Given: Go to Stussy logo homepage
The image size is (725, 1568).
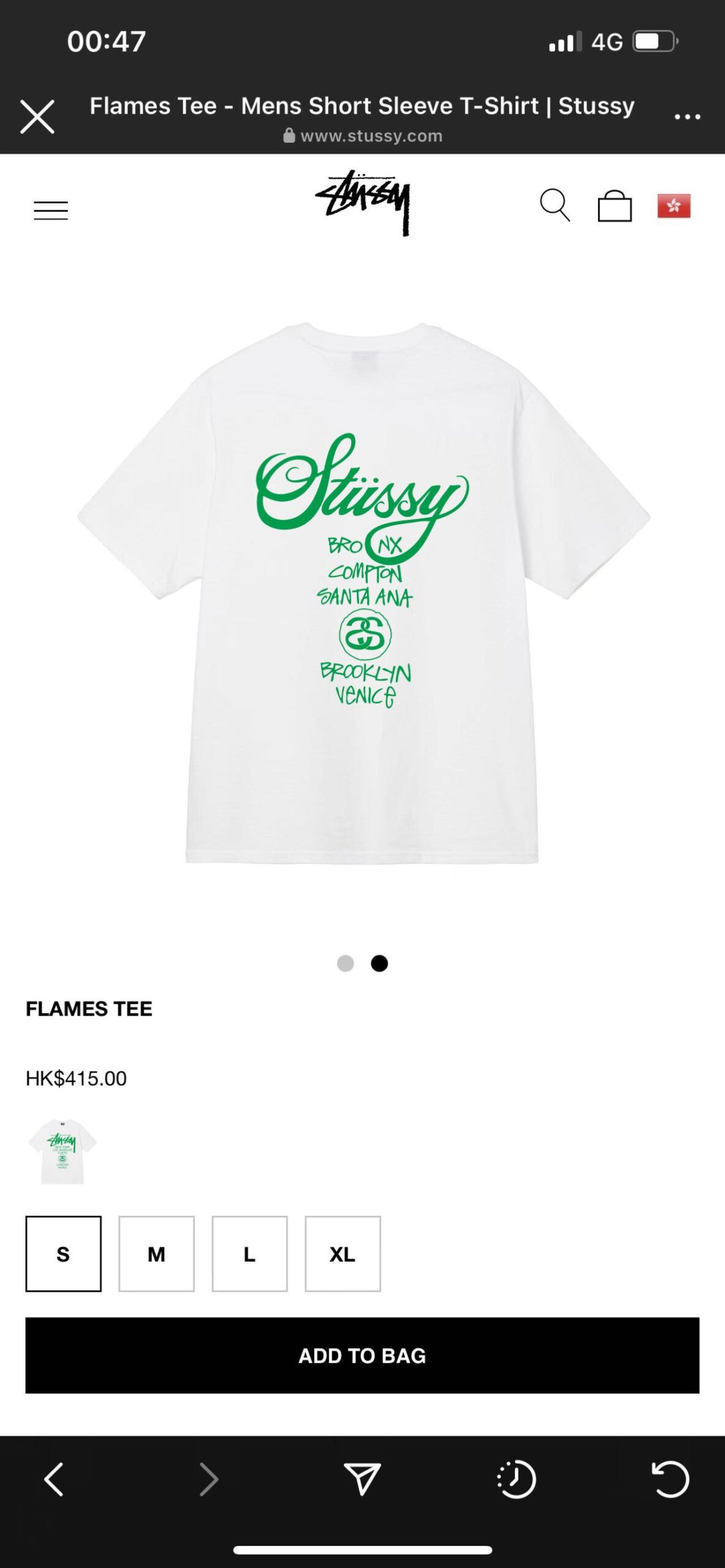Looking at the screenshot, I should coord(363,203).
